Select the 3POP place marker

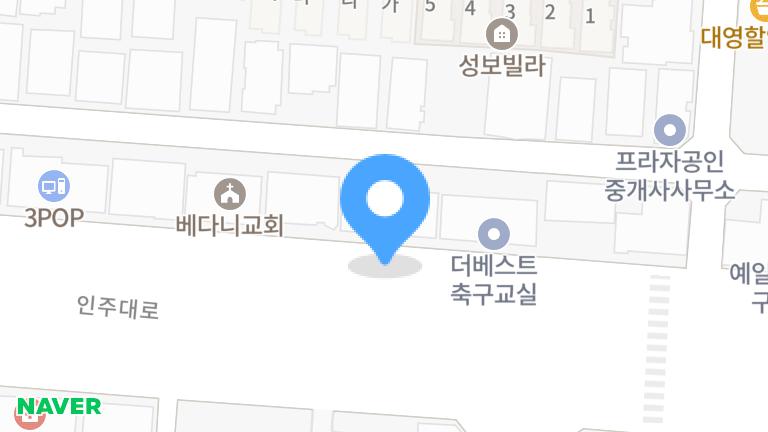coord(54,186)
